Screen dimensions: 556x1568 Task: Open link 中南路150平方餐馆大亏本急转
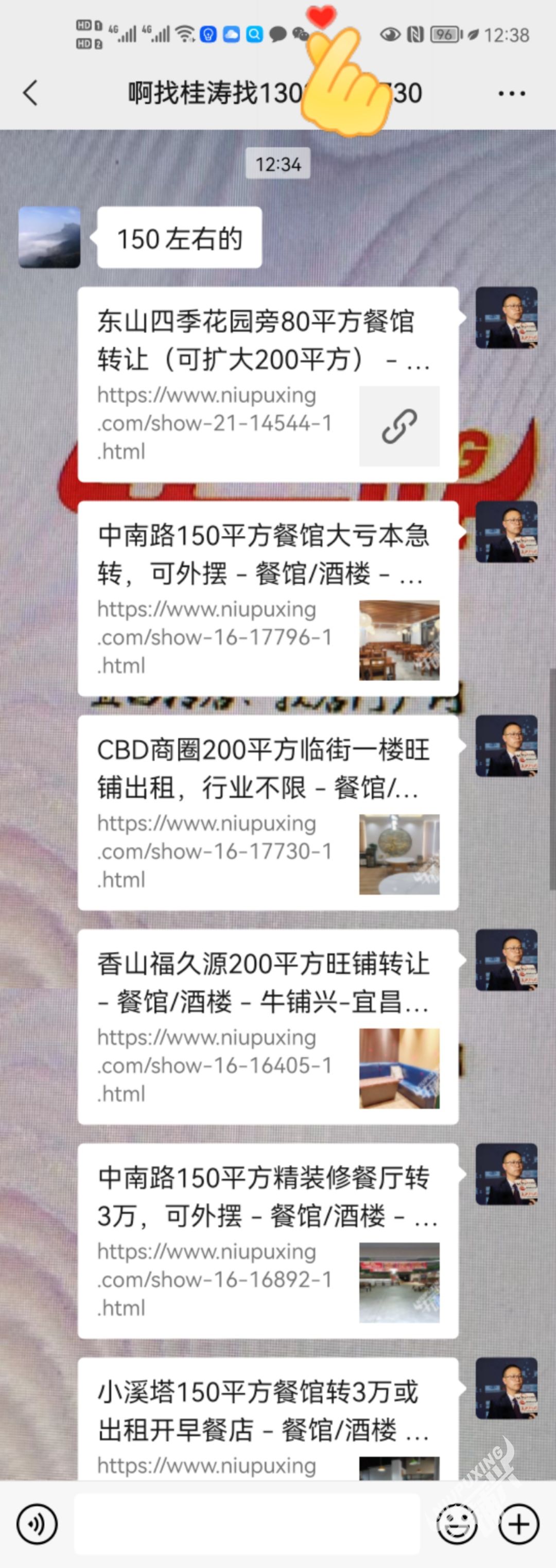point(267,599)
